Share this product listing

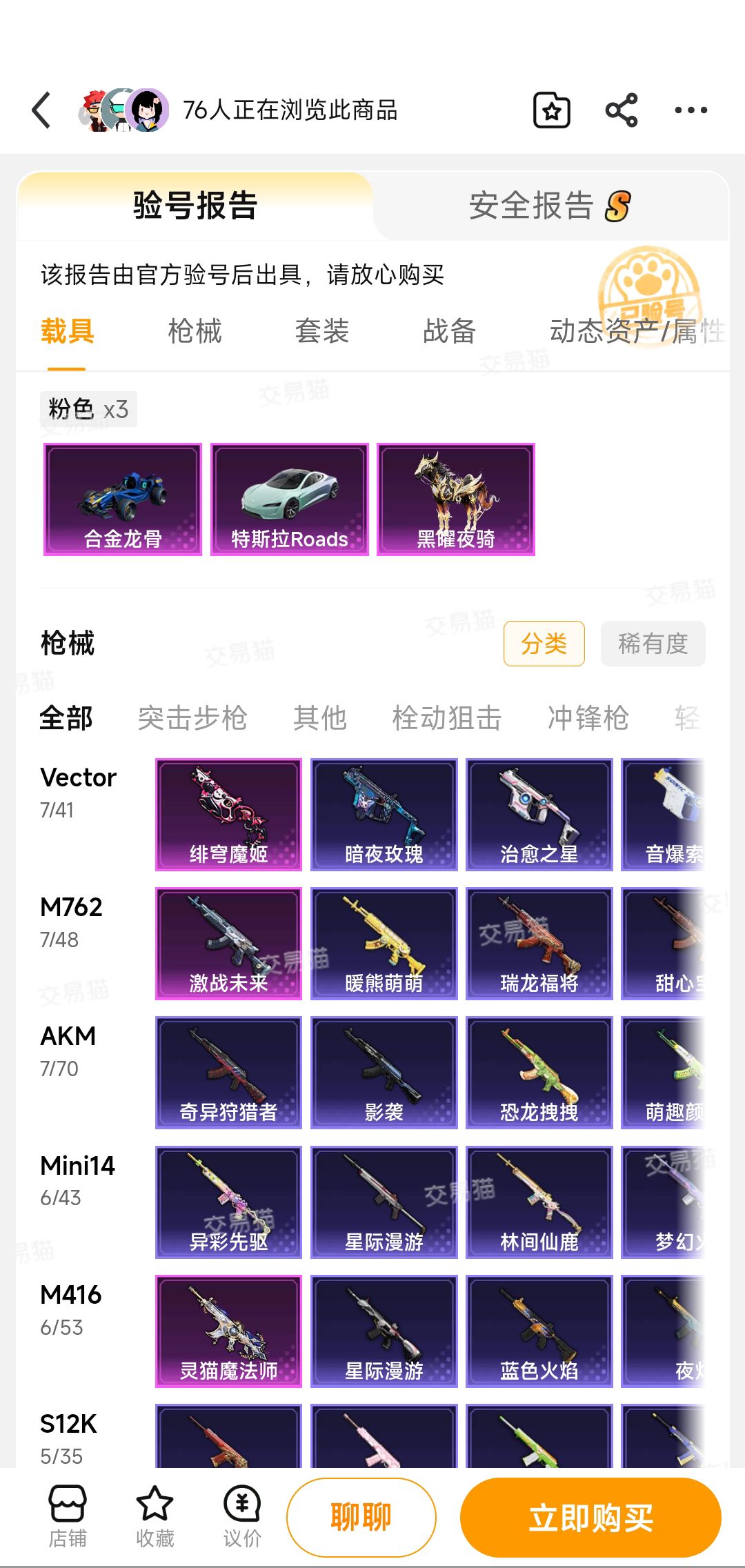622,110
